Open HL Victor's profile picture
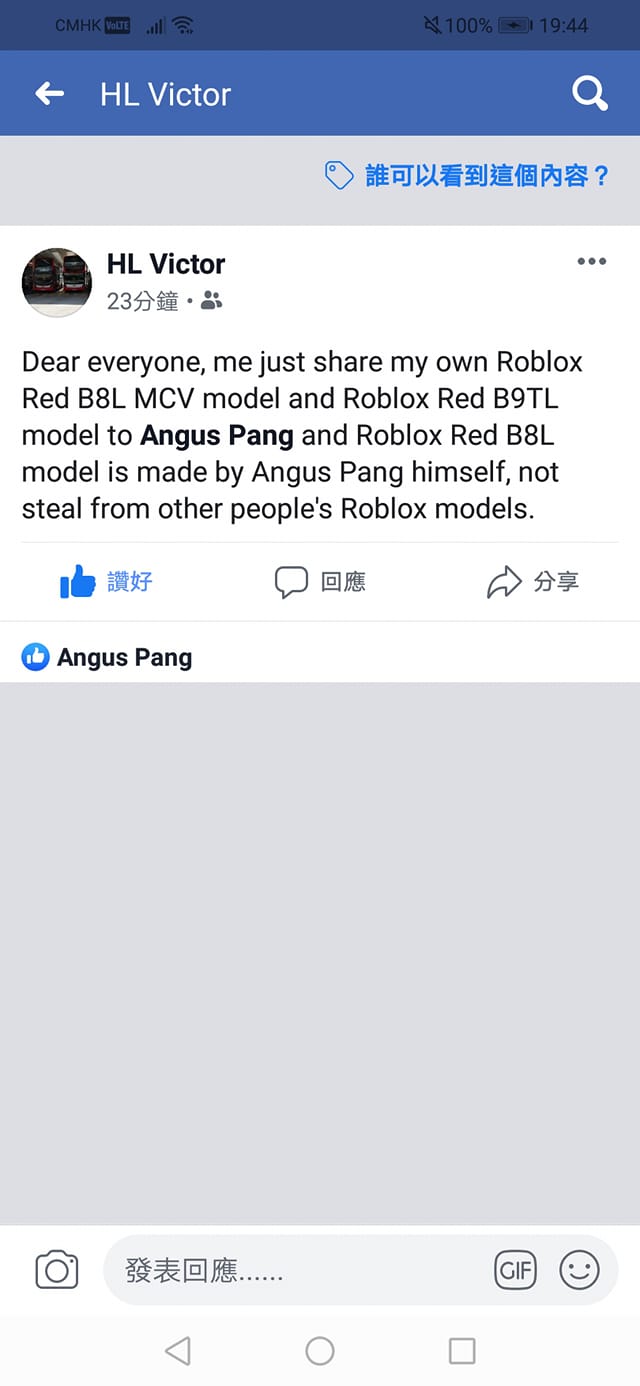Screen dimensions: 640x1386 [x=57, y=282]
